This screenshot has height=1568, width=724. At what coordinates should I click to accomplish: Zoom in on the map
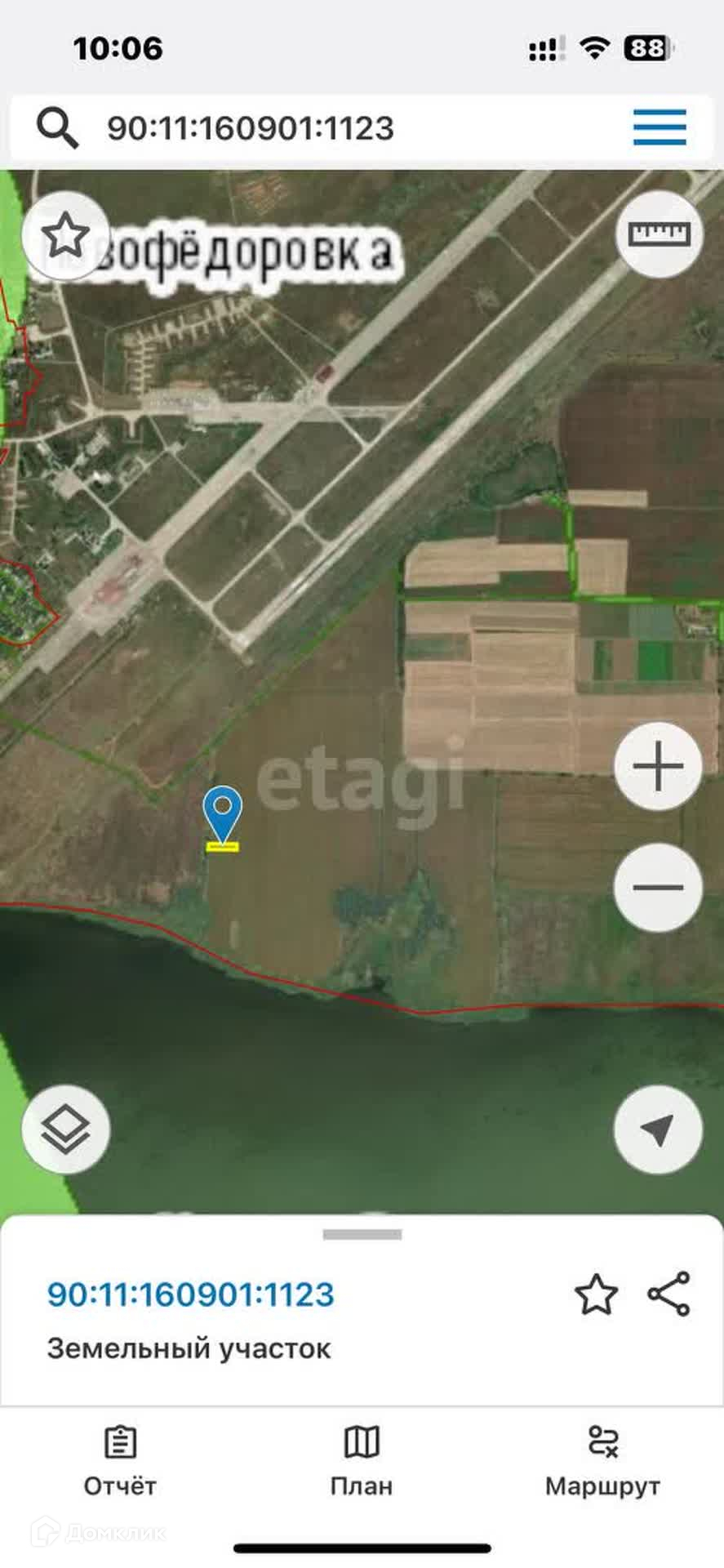[x=658, y=766]
